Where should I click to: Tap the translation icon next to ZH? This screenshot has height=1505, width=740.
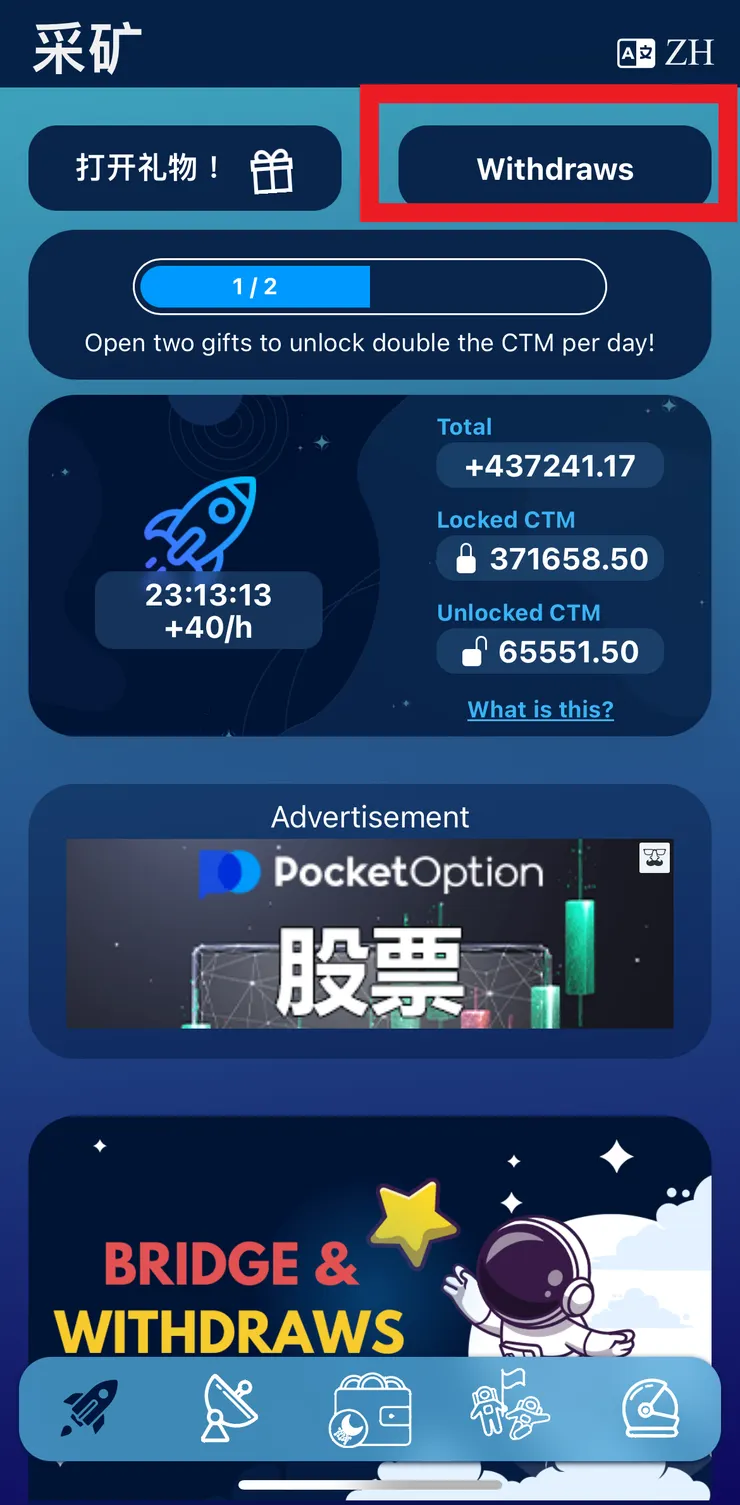637,53
